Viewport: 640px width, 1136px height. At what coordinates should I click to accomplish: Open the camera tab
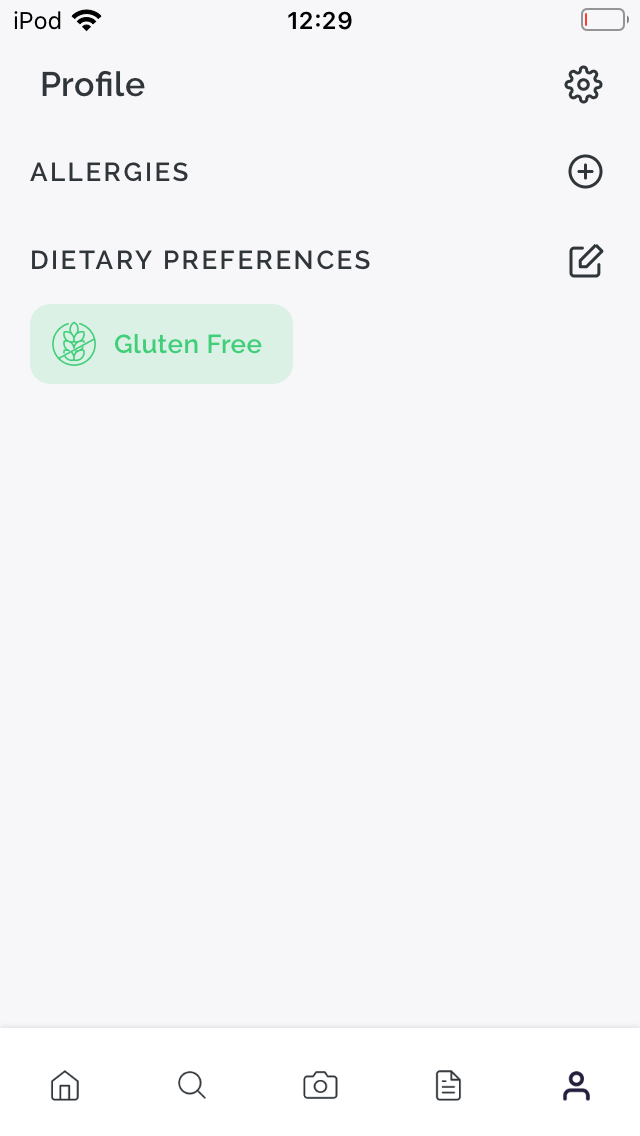[x=320, y=1085]
